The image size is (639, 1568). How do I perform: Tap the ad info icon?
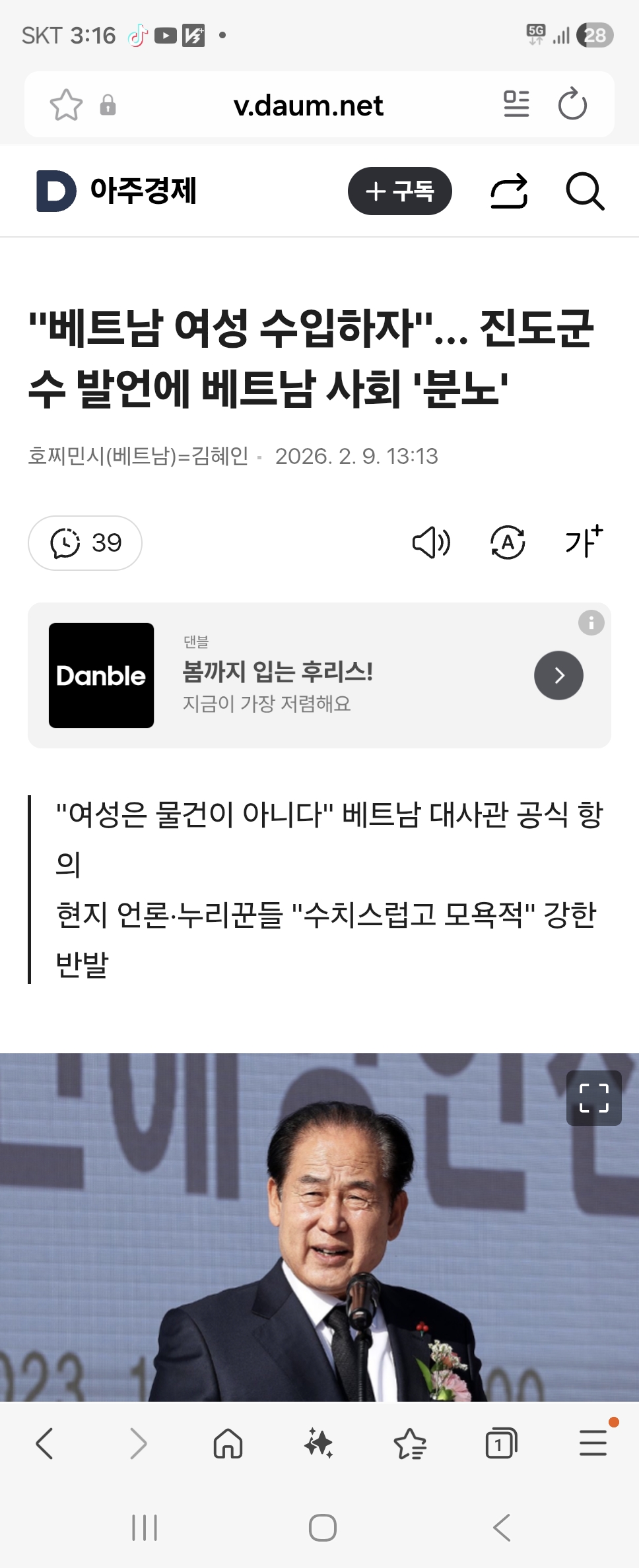[x=591, y=622]
